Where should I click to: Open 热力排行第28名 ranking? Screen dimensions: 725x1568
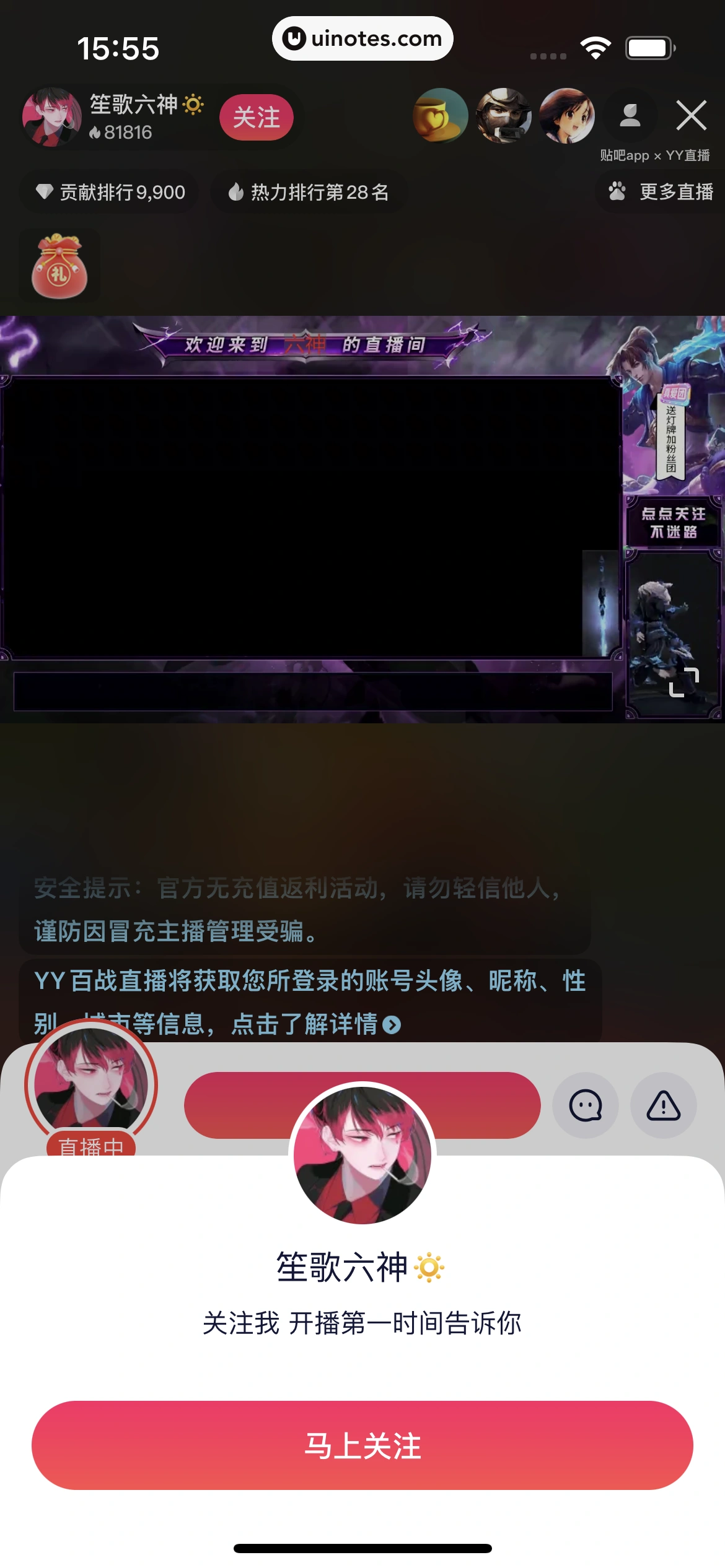tap(309, 192)
